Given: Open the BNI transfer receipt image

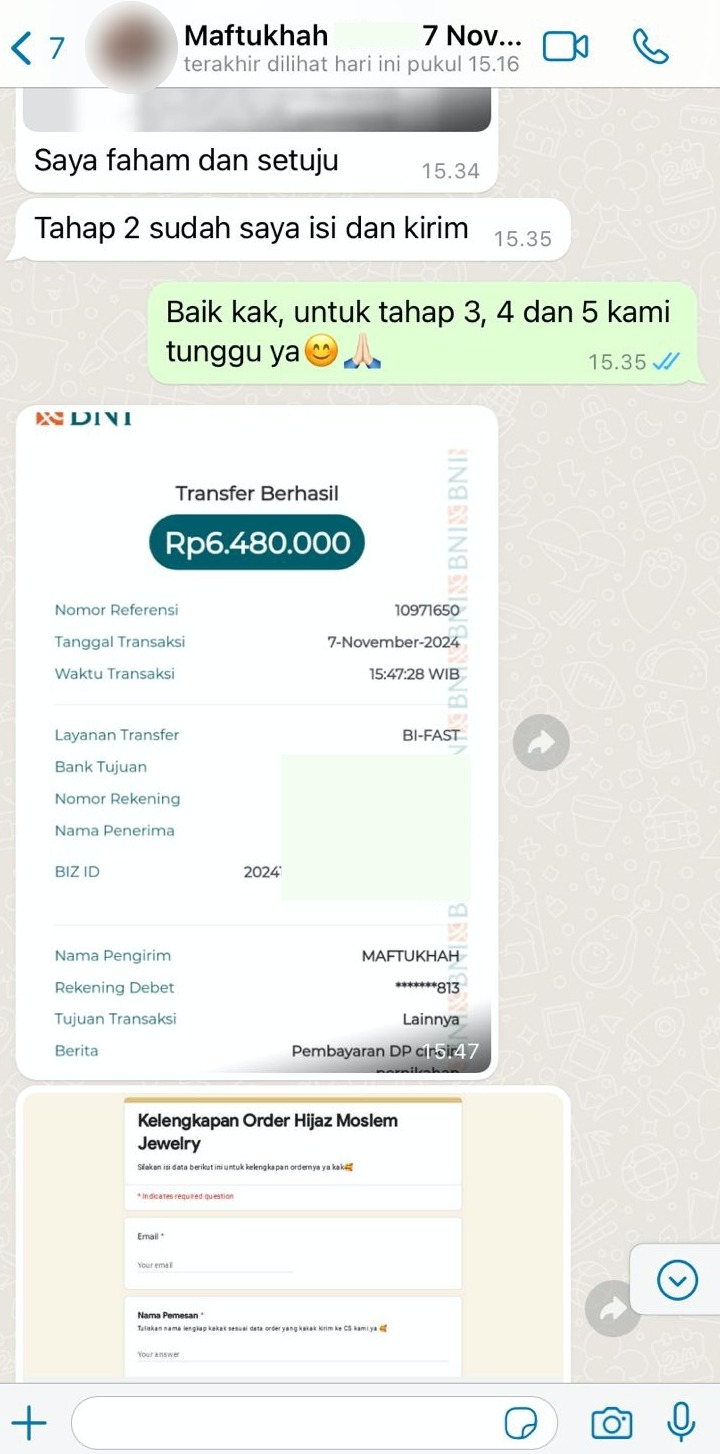Looking at the screenshot, I should pos(256,740).
